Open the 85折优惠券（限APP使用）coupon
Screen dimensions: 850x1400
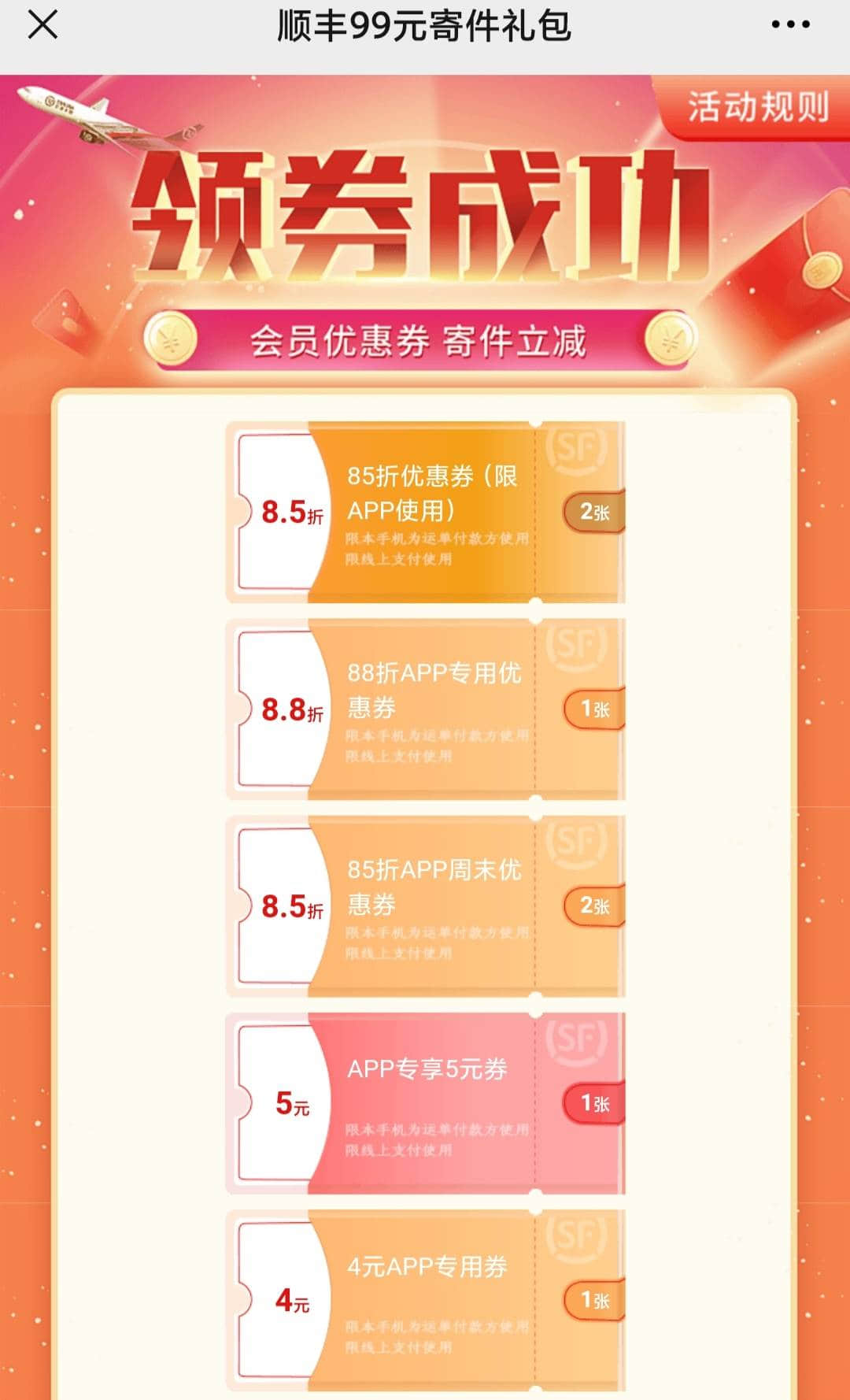pos(426,513)
